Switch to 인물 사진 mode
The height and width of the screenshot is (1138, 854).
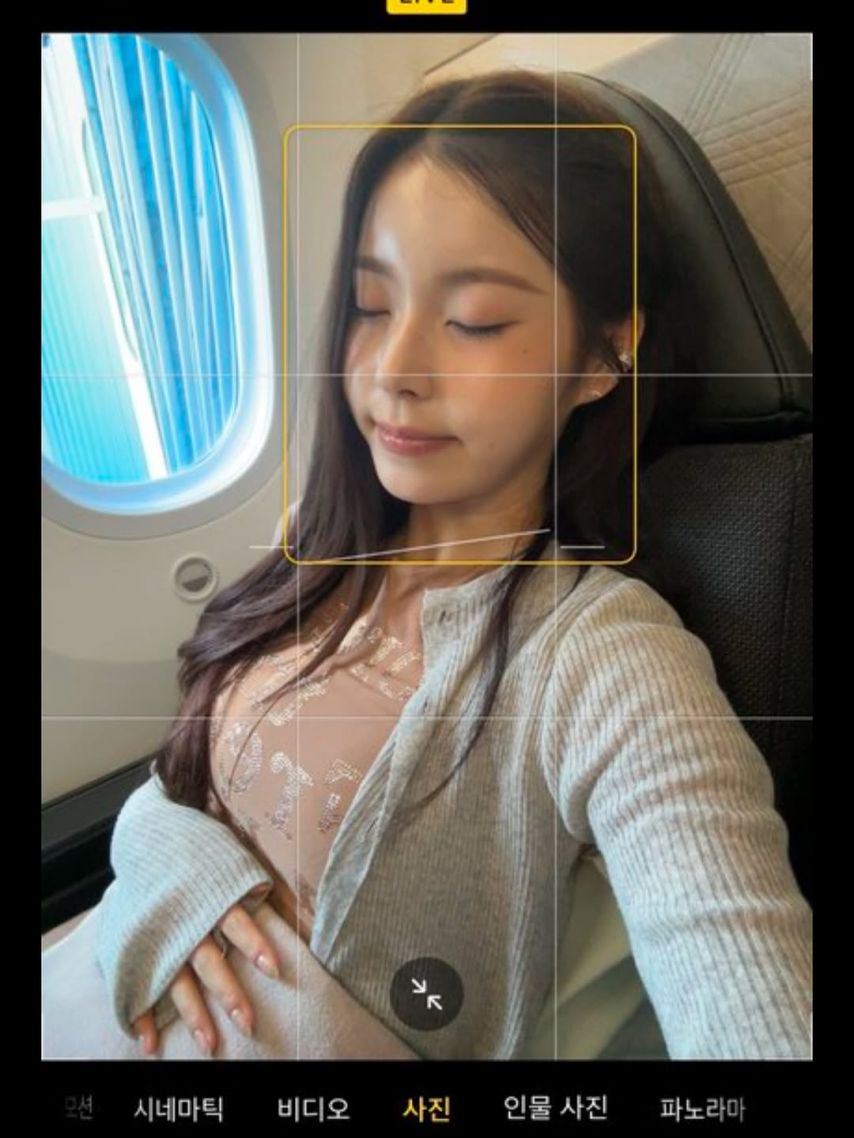pos(555,1108)
